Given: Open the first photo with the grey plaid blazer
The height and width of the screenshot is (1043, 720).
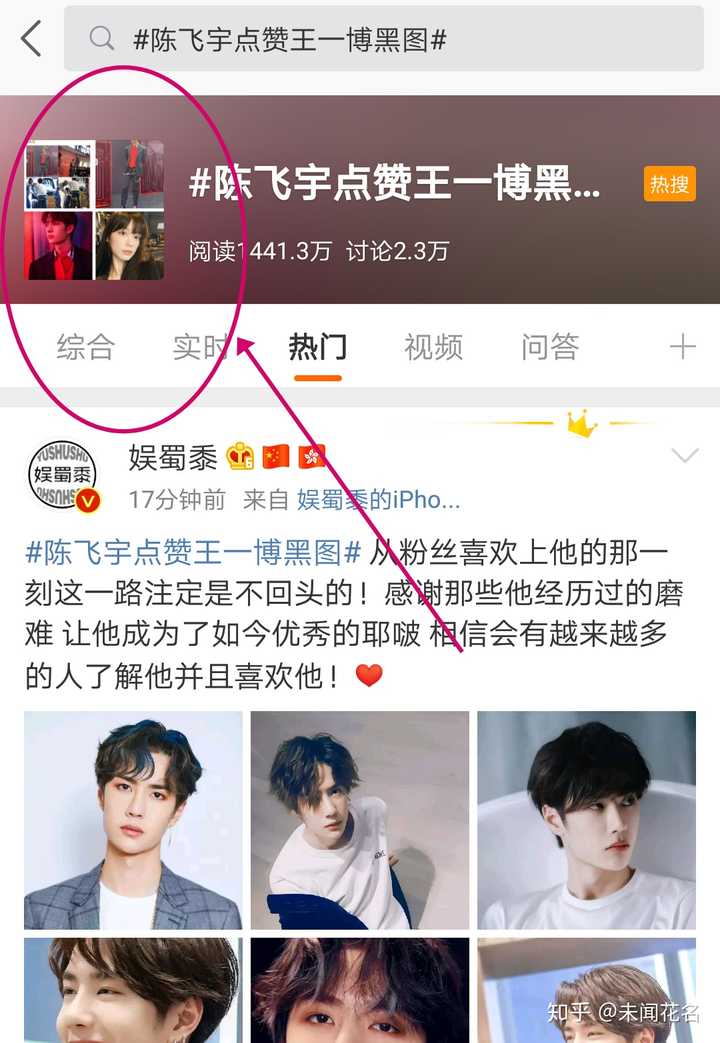Looking at the screenshot, I should [x=133, y=820].
